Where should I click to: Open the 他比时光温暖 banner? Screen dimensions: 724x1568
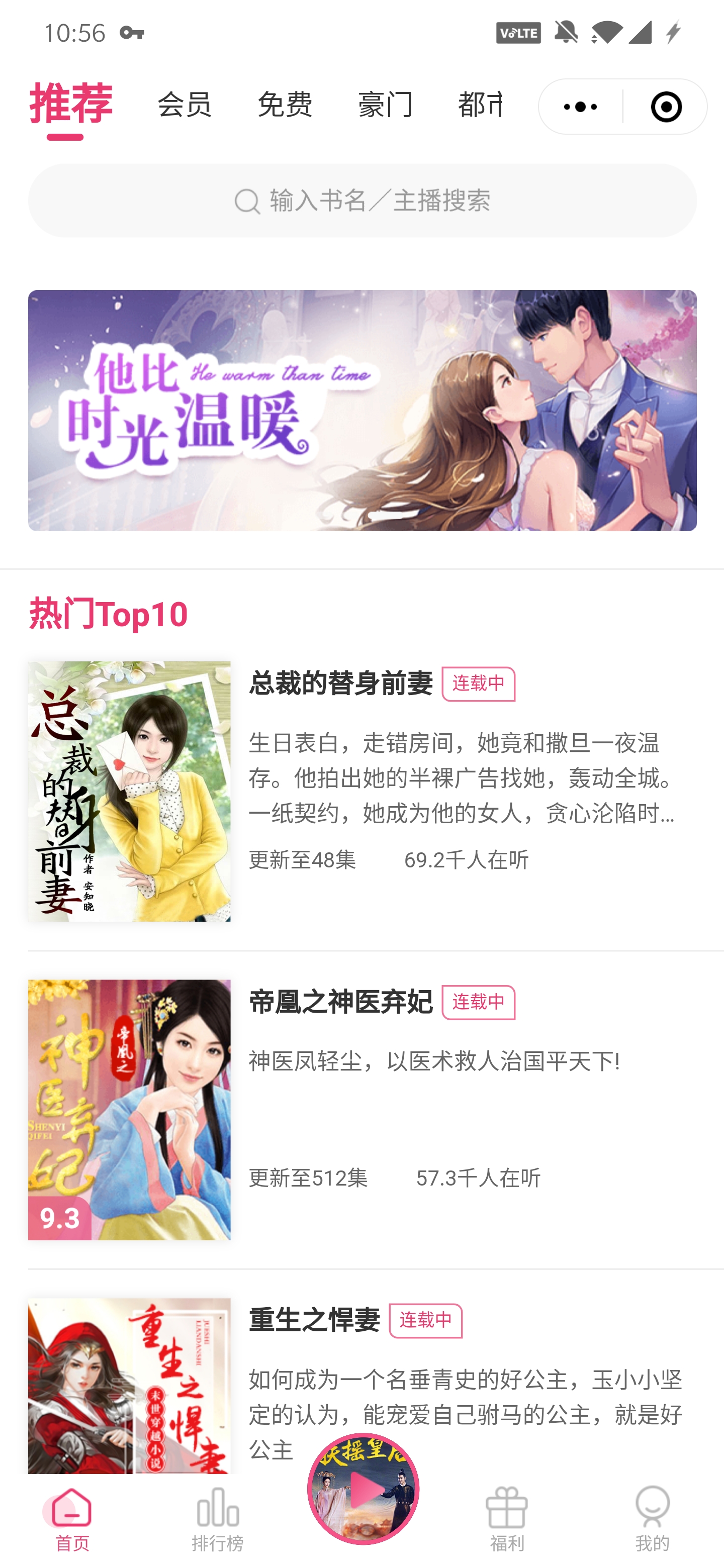(363, 410)
